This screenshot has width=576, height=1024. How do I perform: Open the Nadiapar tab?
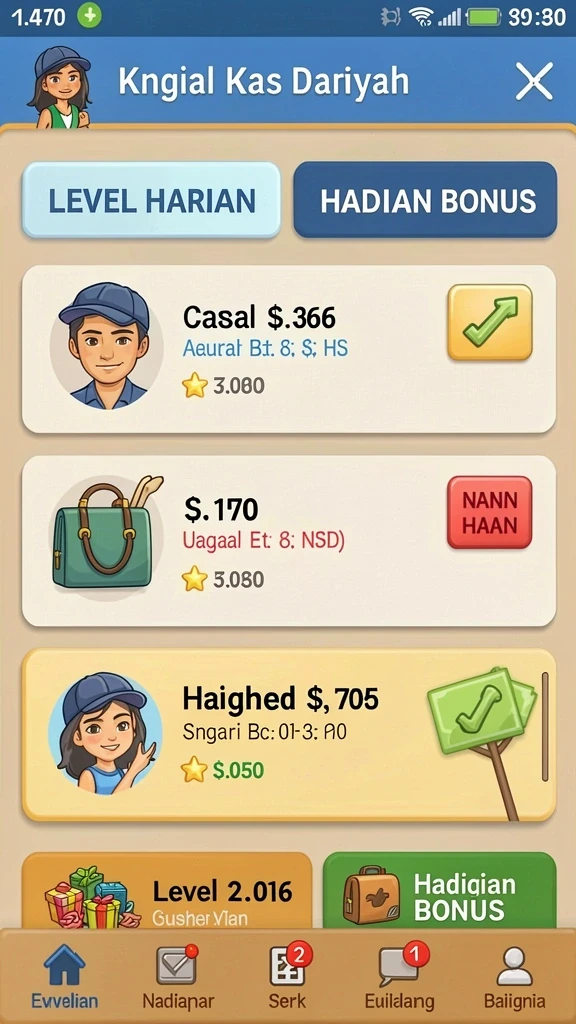[178, 976]
